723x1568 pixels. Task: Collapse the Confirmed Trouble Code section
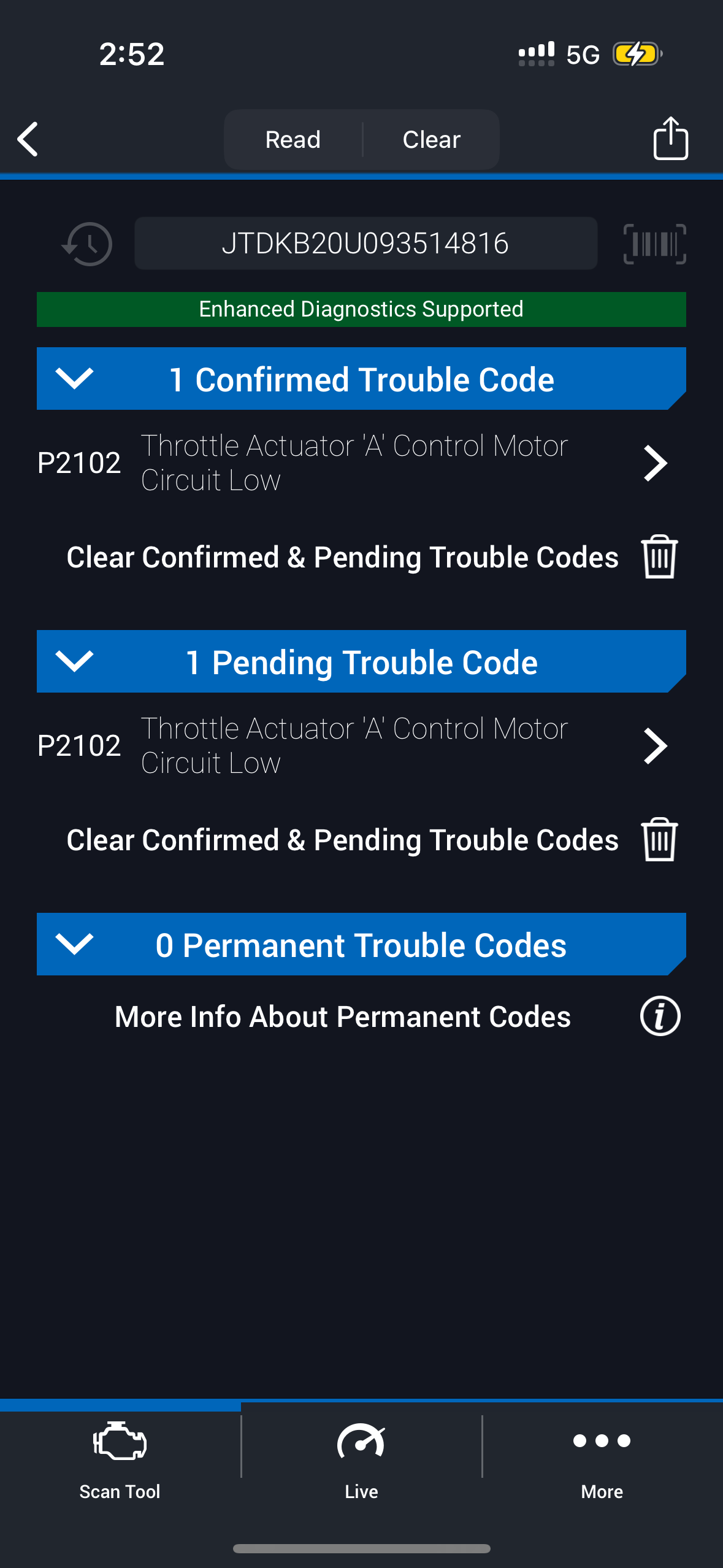pyautogui.click(x=74, y=379)
